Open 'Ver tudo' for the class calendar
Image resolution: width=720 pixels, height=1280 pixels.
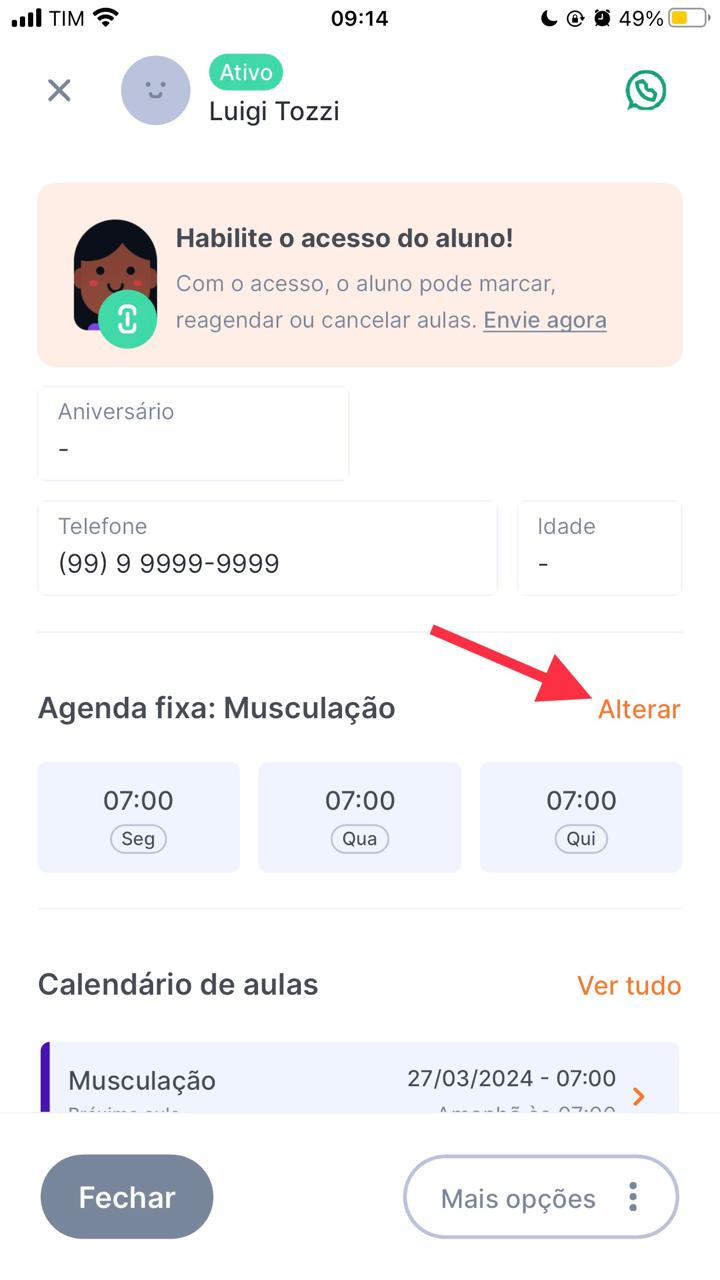click(x=629, y=986)
